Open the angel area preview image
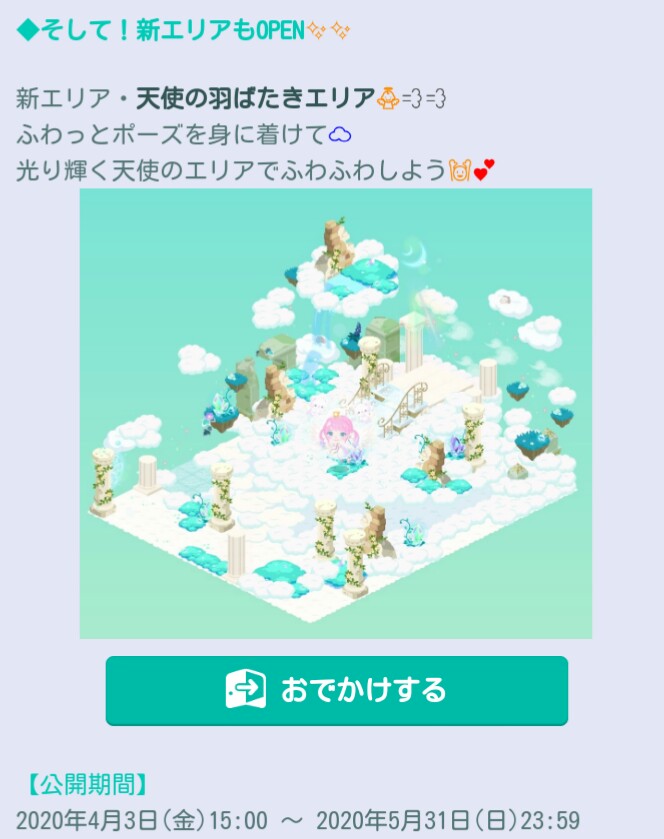Viewport: 664px width, 839px height. [336, 413]
